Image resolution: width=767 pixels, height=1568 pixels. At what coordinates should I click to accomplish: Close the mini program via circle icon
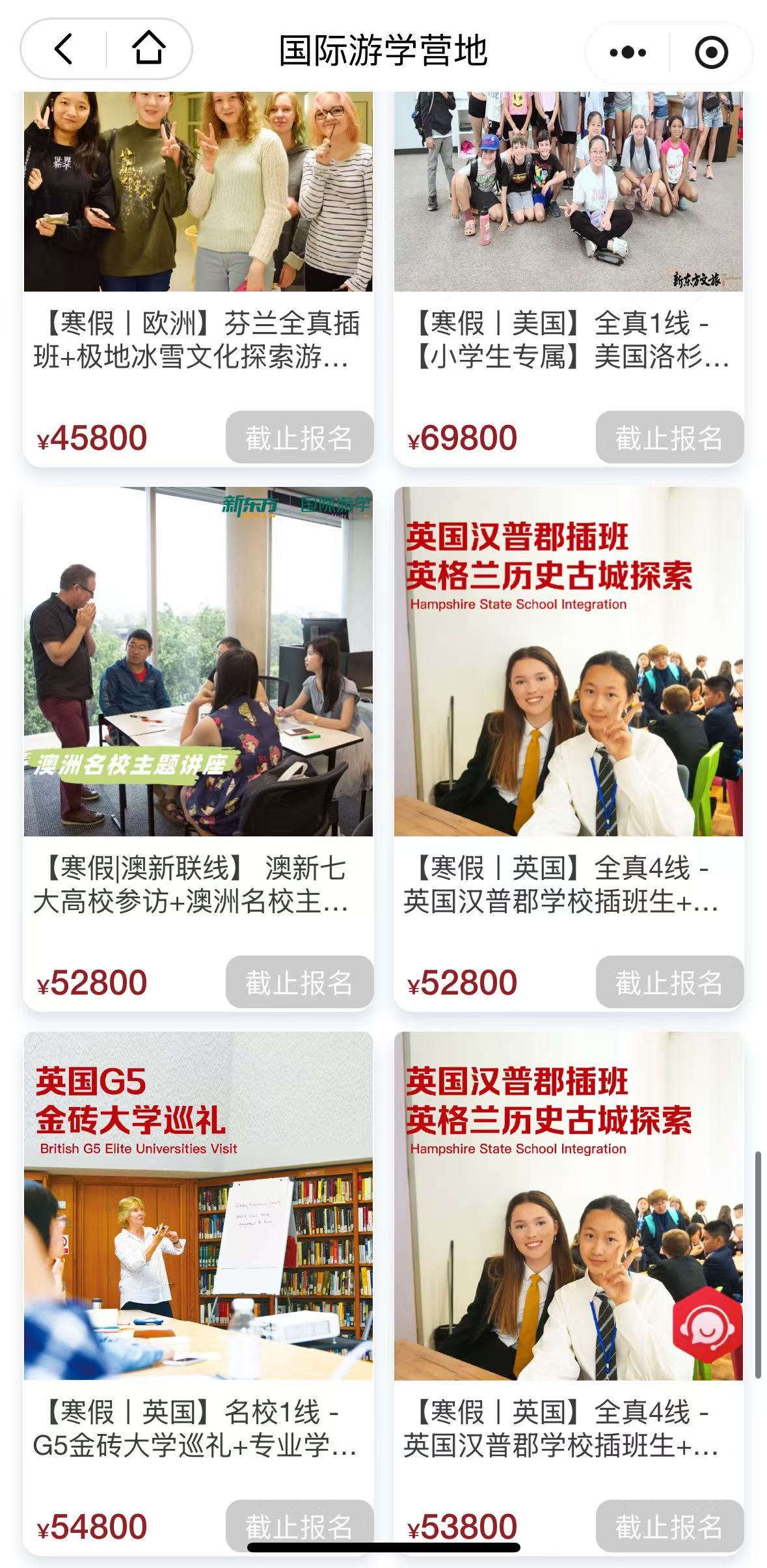click(x=711, y=52)
